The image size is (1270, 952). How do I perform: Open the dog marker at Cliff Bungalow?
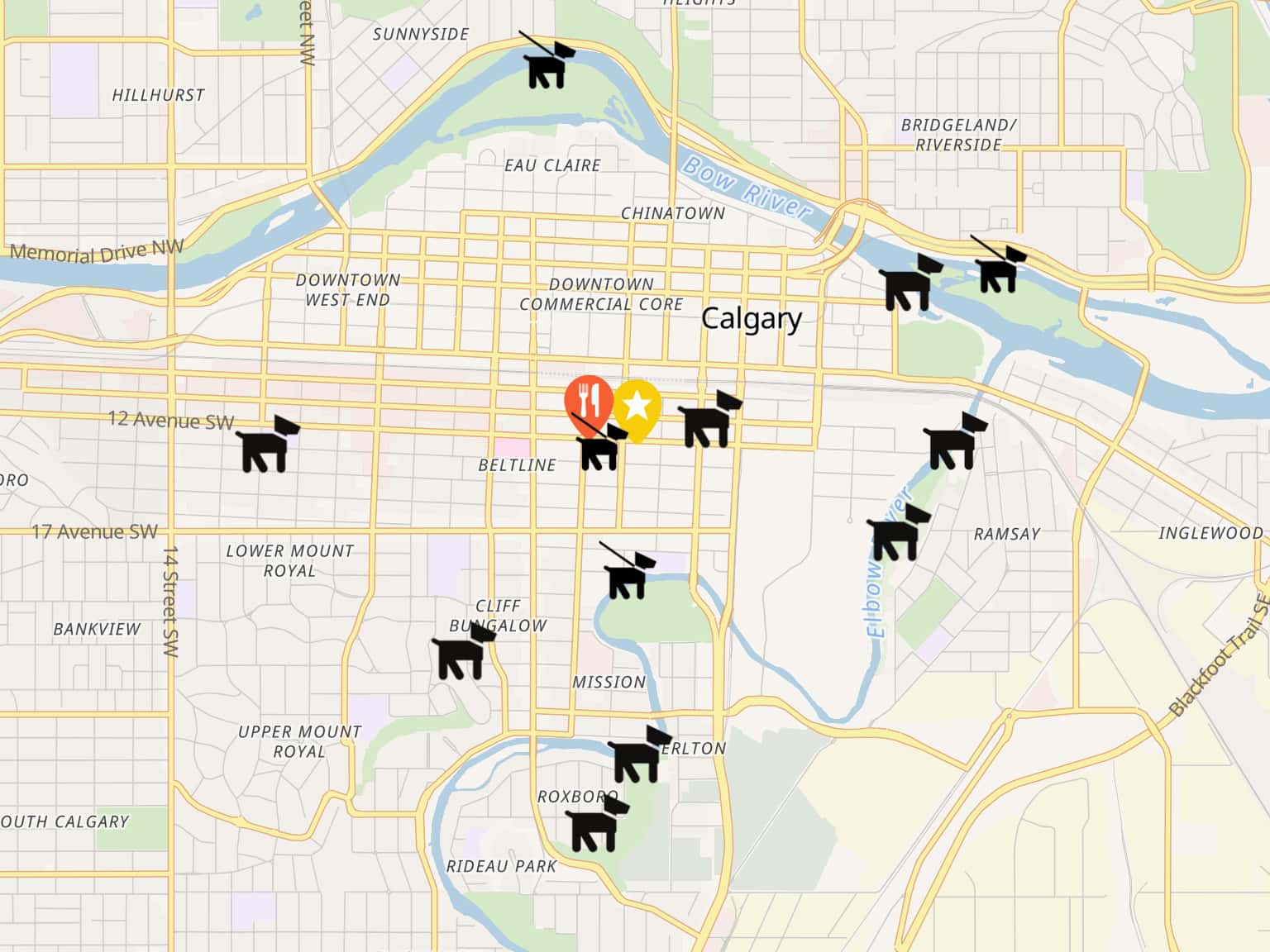click(x=463, y=654)
